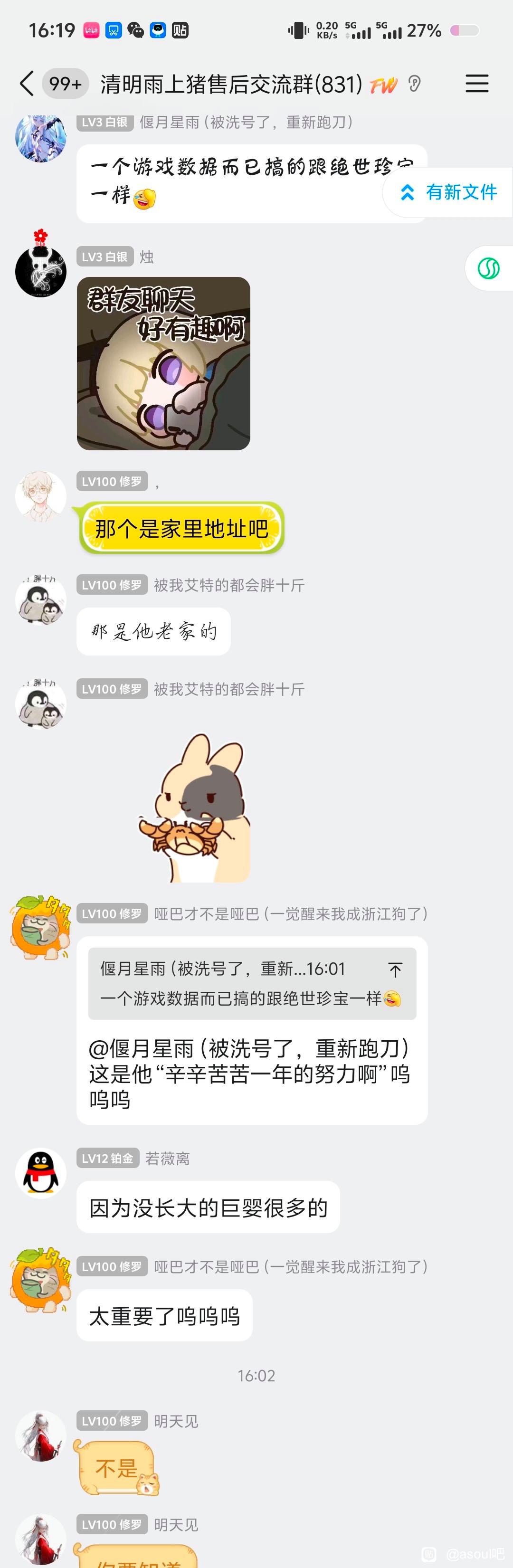
Task: Open the group menu with three lines
Action: [476, 84]
